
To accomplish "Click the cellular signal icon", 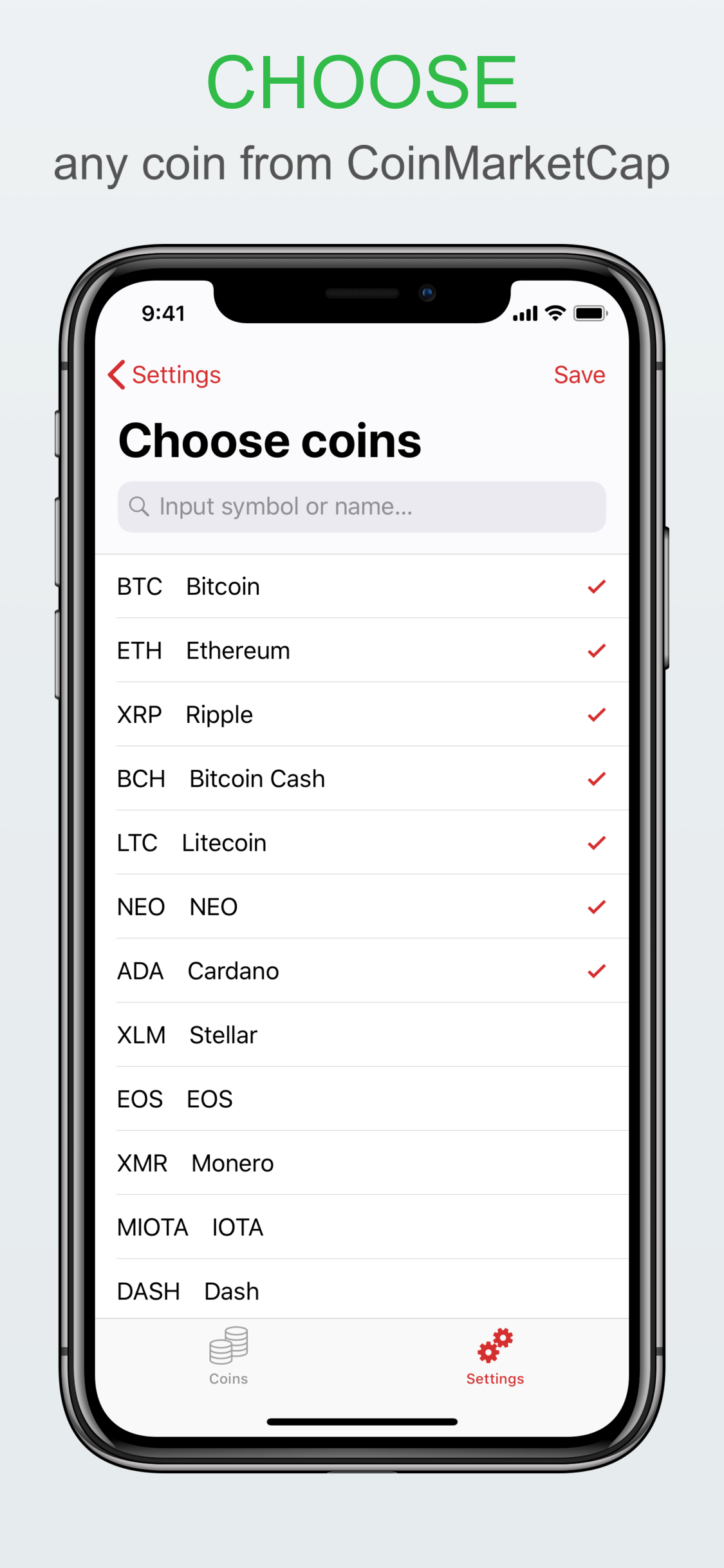I will click(524, 313).
